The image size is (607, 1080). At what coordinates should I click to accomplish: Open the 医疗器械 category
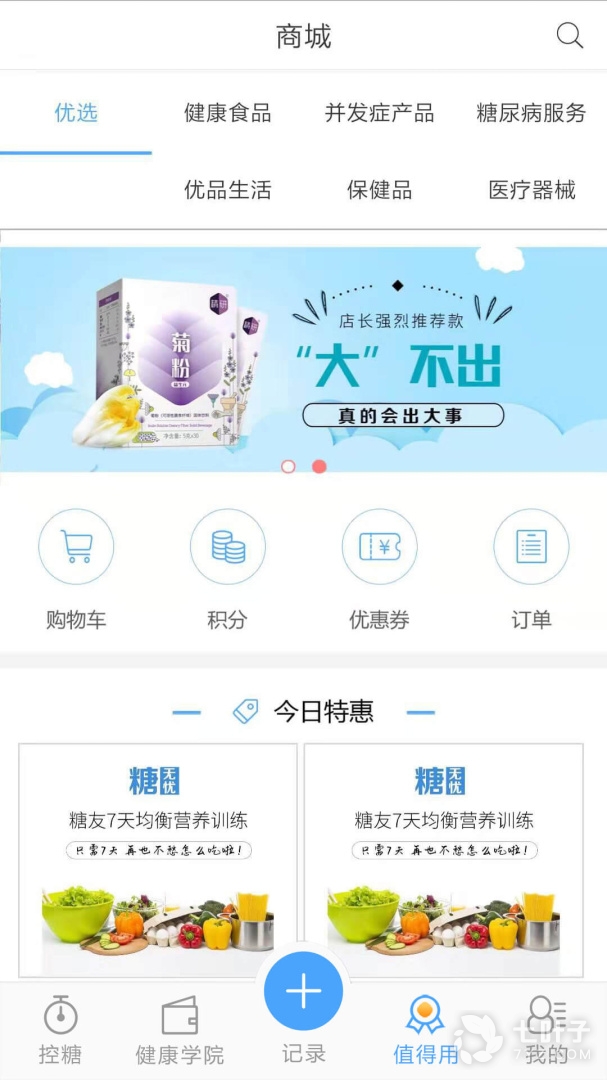tap(531, 190)
